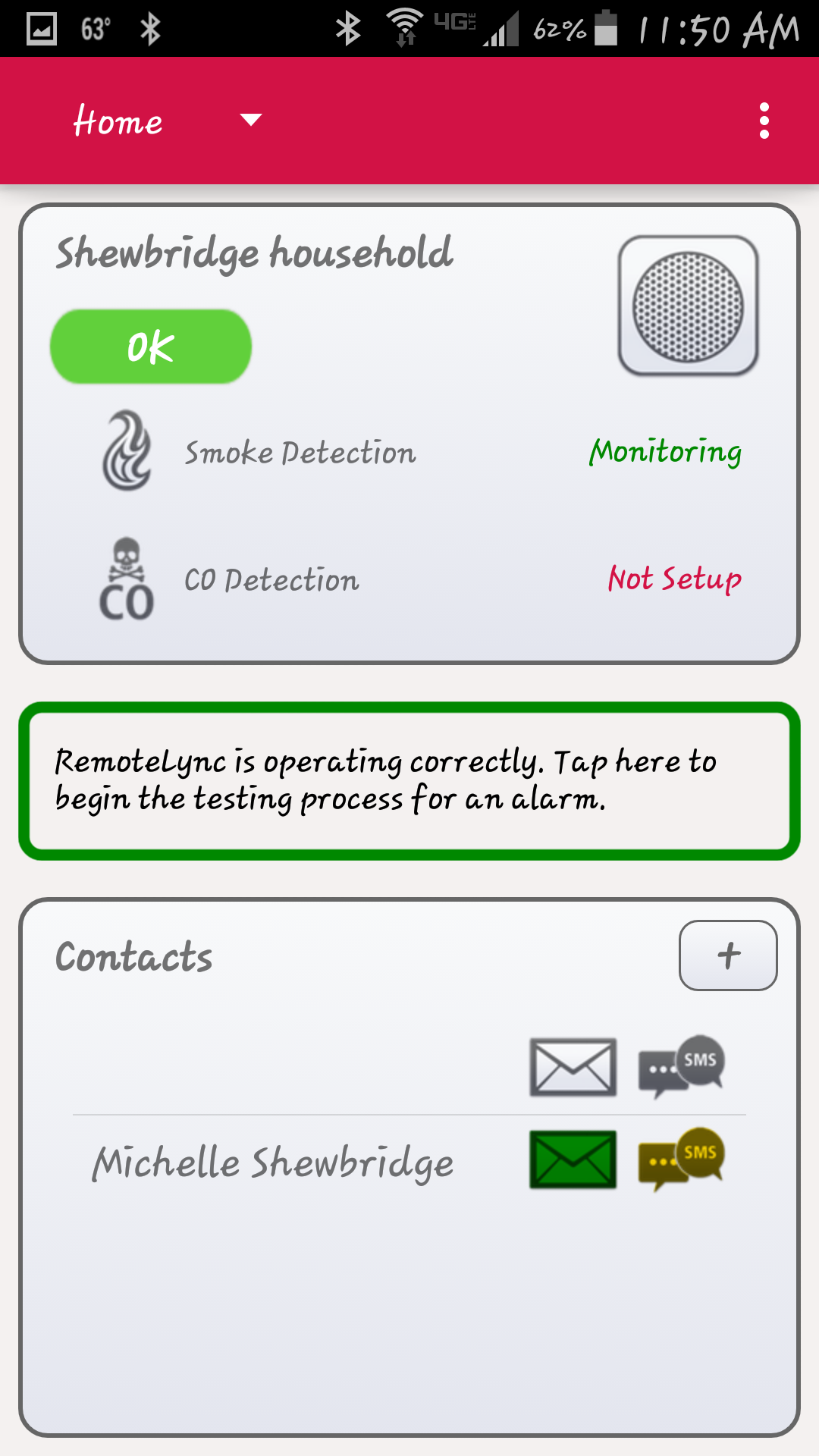The image size is (819, 1456).
Task: Open Smoke Detection monitoring row
Action: click(422, 451)
